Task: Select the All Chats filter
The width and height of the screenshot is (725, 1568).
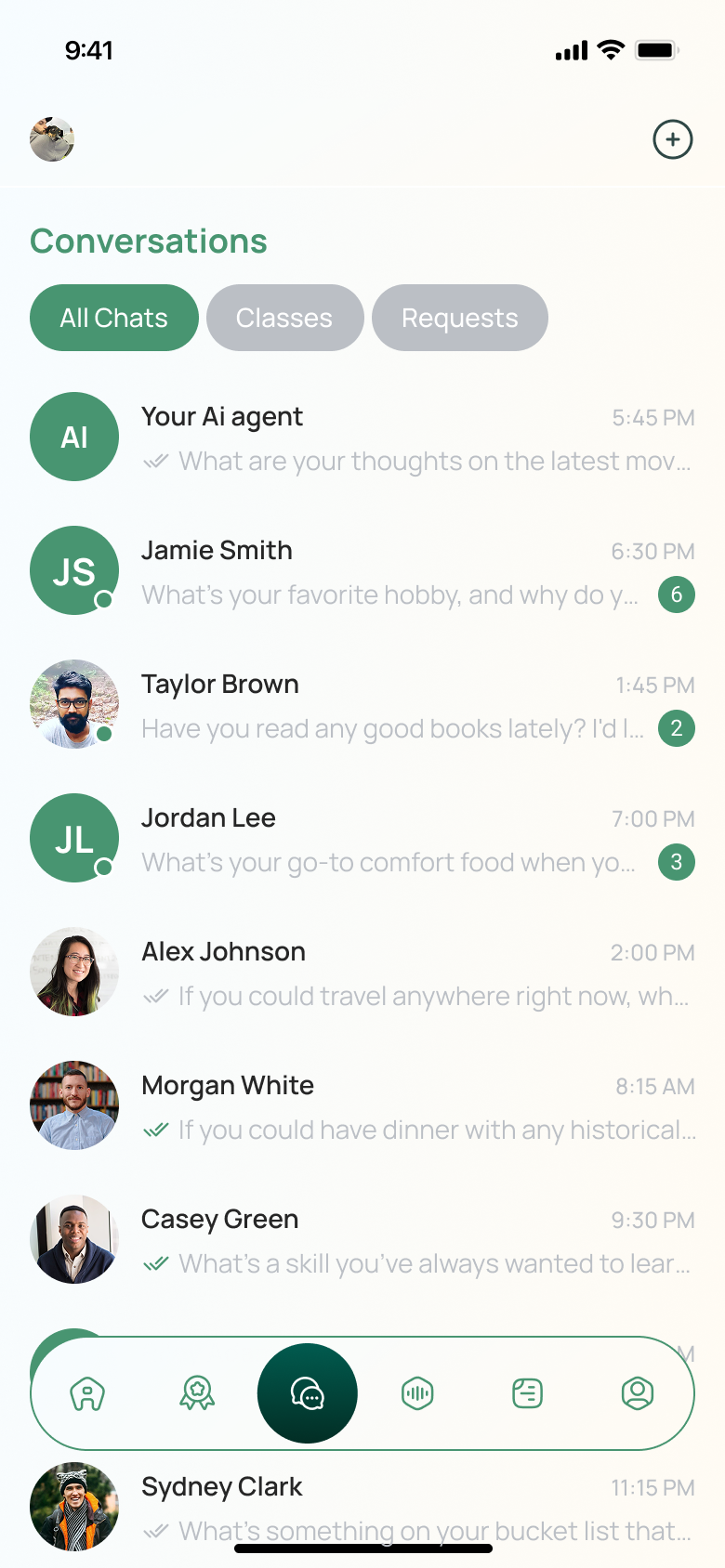Action: (114, 318)
